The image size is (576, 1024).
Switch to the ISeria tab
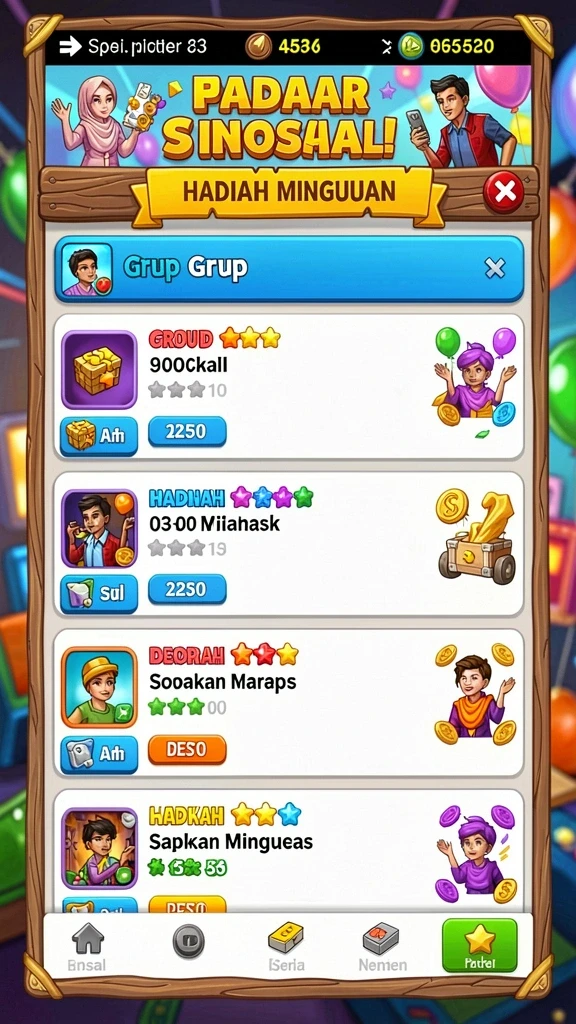click(286, 947)
